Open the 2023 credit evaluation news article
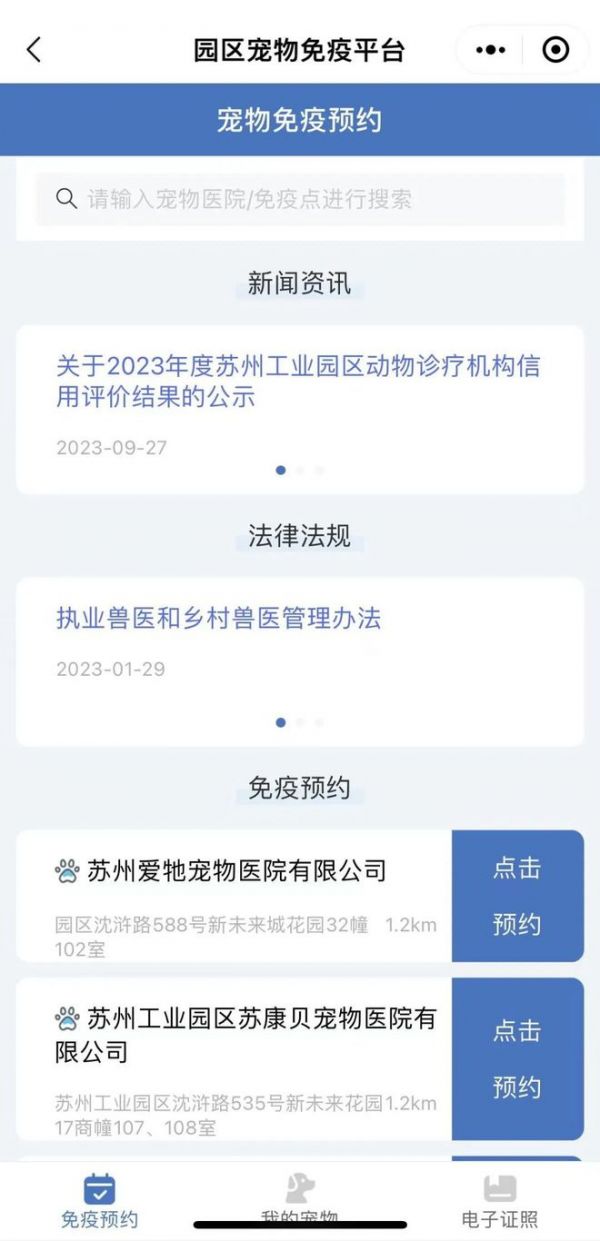This screenshot has height=1241, width=600. click(x=298, y=381)
